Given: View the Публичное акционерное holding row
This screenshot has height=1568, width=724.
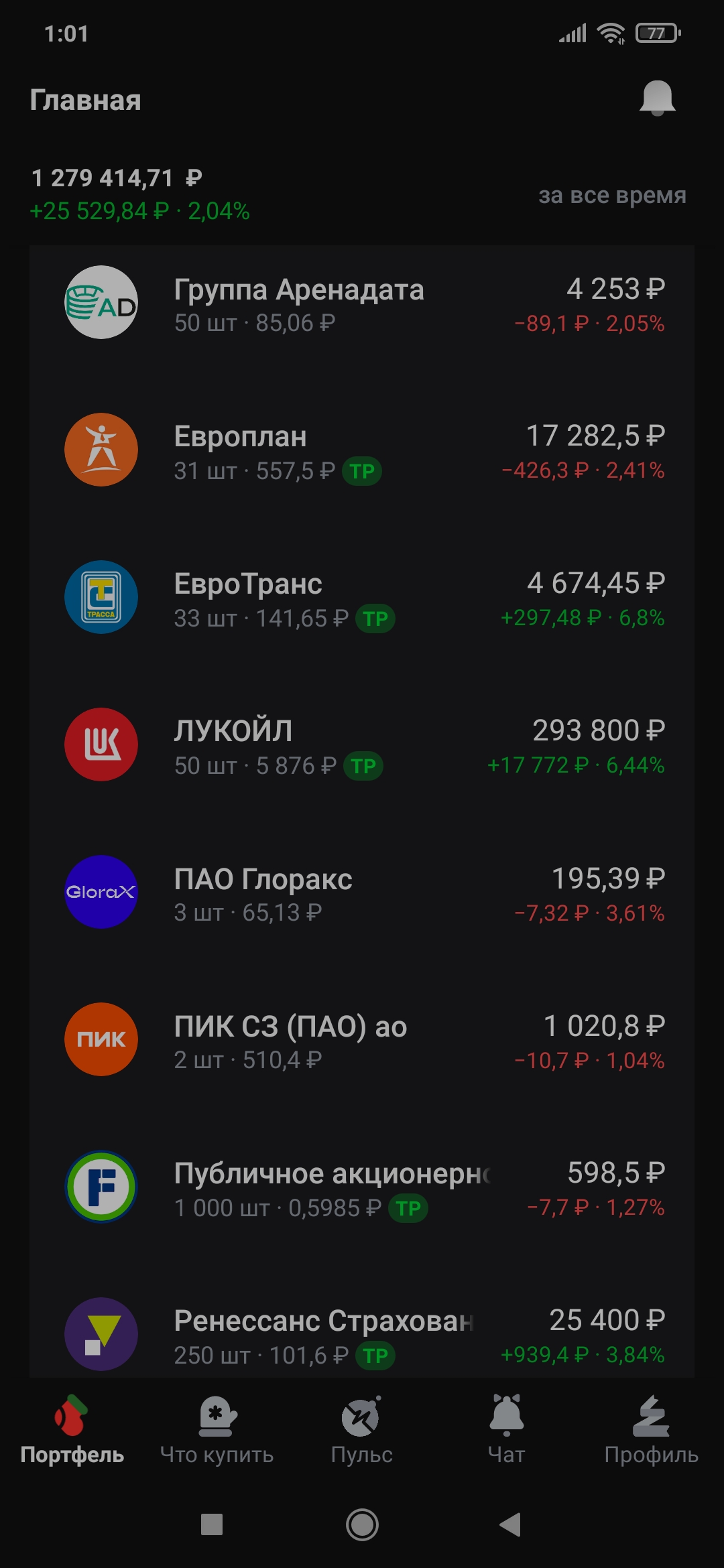Looking at the screenshot, I should 362,1189.
